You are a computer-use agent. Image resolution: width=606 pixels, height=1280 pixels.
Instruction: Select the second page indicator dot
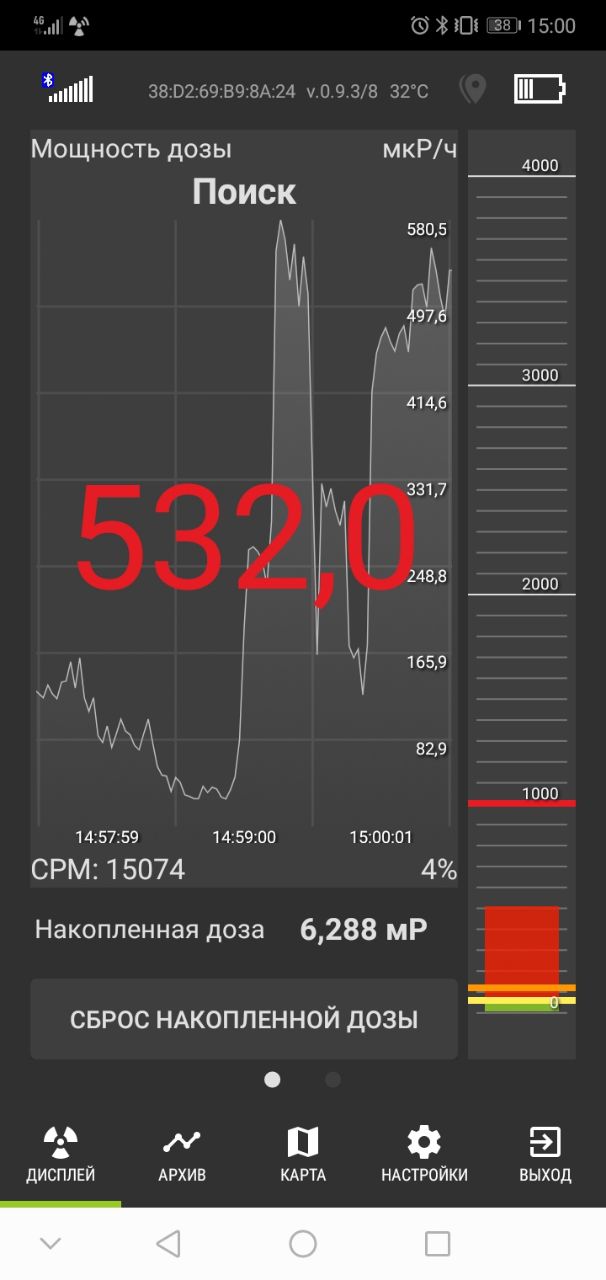(333, 1080)
